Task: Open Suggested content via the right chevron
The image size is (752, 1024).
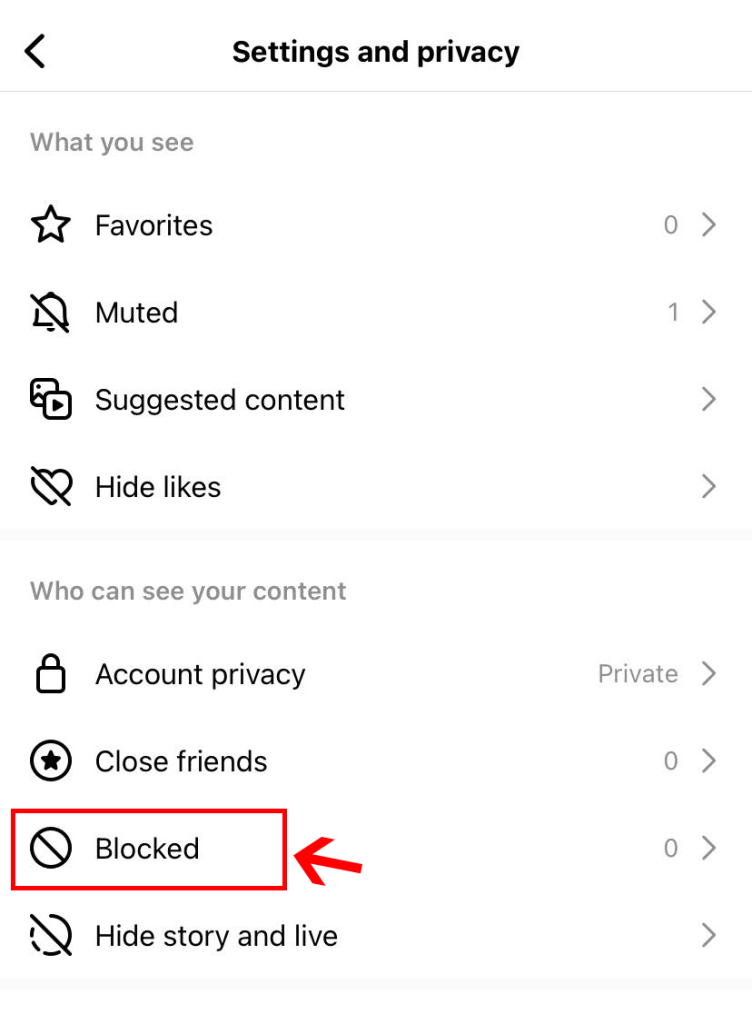Action: [709, 400]
